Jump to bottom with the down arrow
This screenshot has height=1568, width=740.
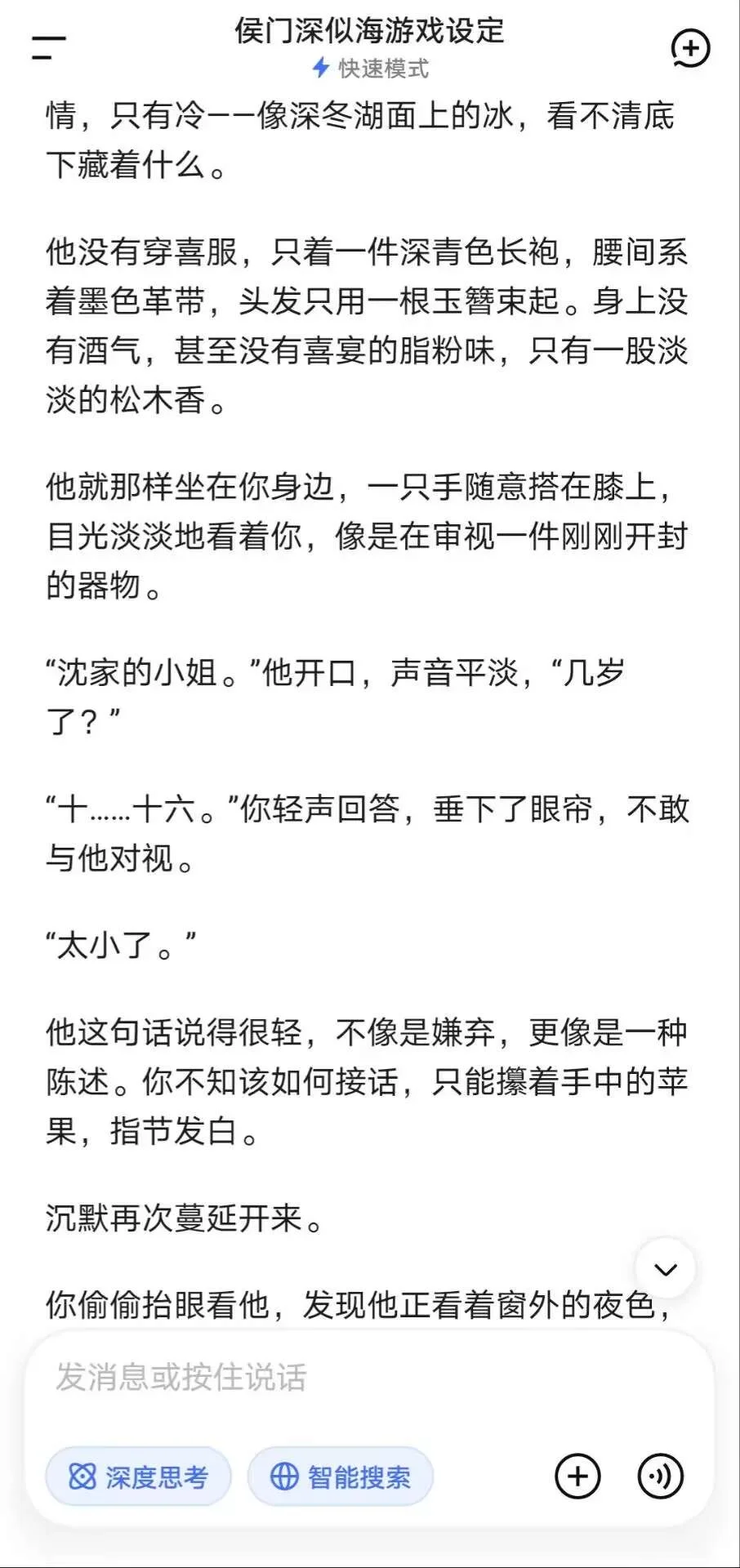tap(666, 1268)
